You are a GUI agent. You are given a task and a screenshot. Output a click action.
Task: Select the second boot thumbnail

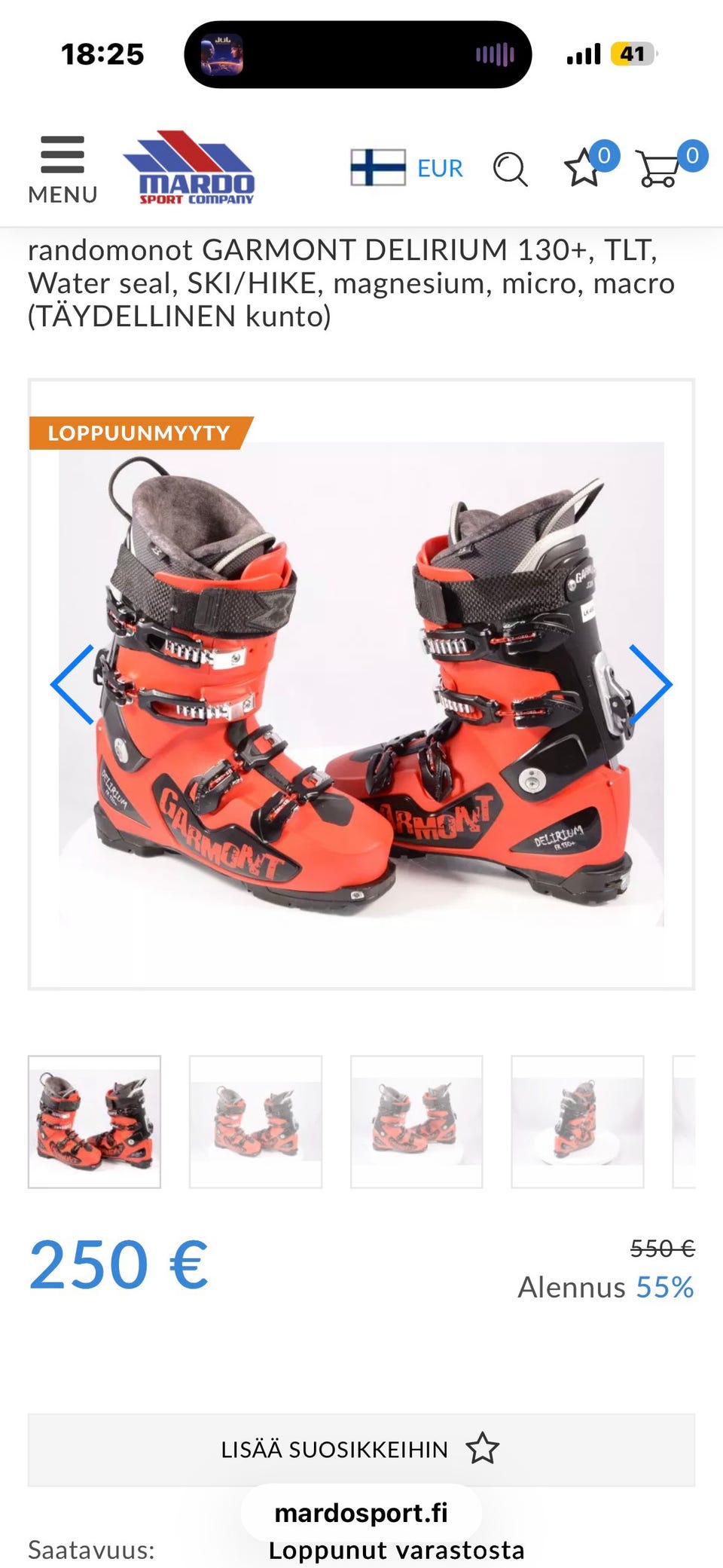pos(255,1122)
